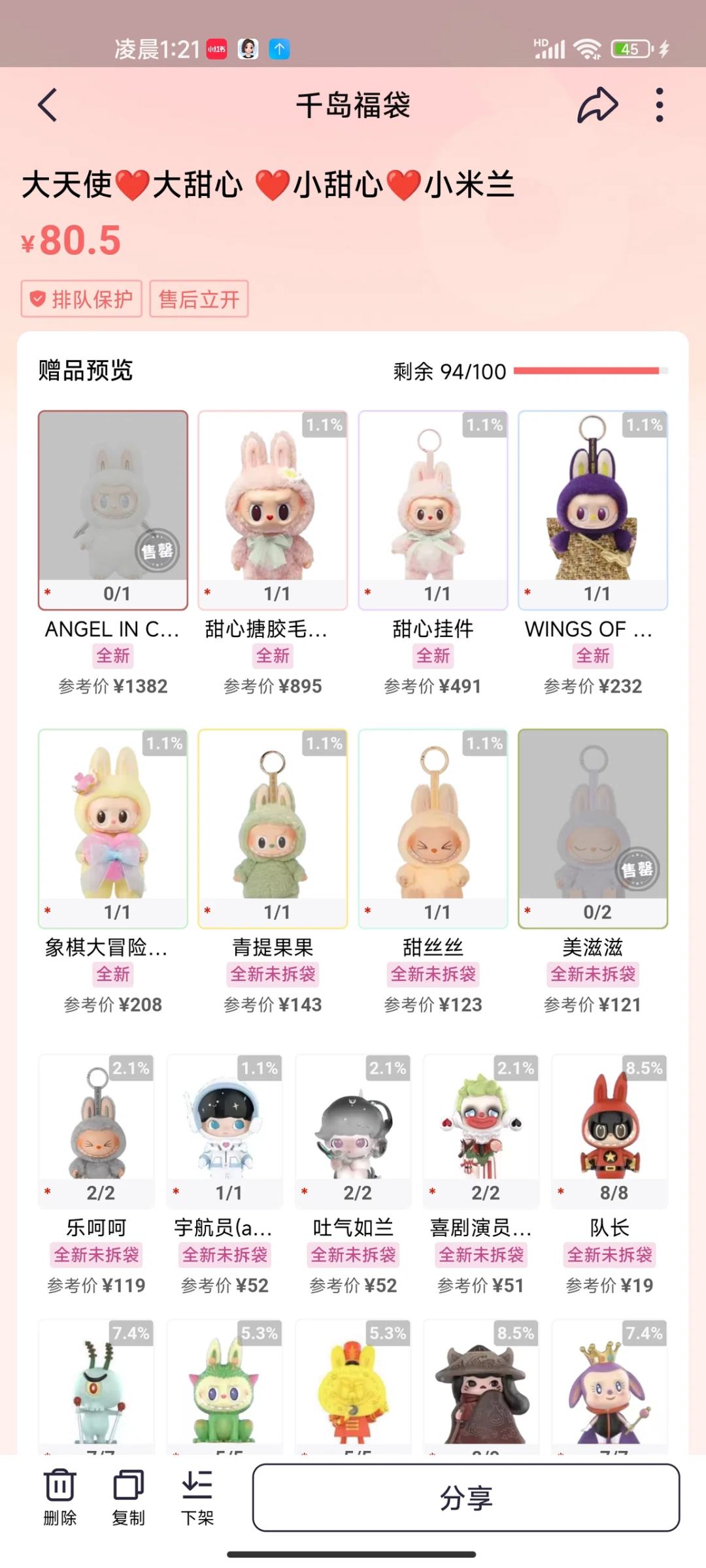The width and height of the screenshot is (706, 1568).
Task: View the 象棋大冒险... item
Action: click(113, 828)
